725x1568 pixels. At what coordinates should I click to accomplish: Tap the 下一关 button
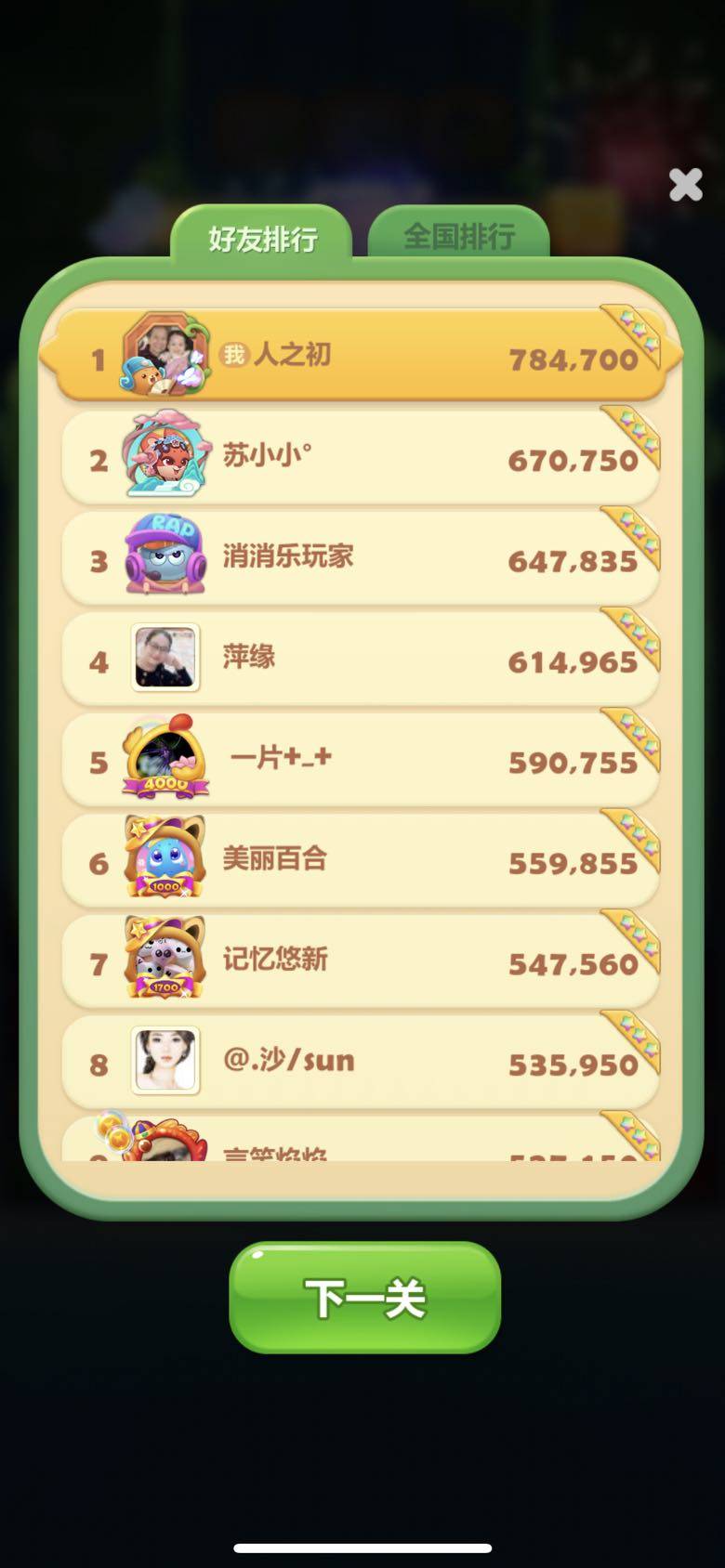tap(364, 1298)
